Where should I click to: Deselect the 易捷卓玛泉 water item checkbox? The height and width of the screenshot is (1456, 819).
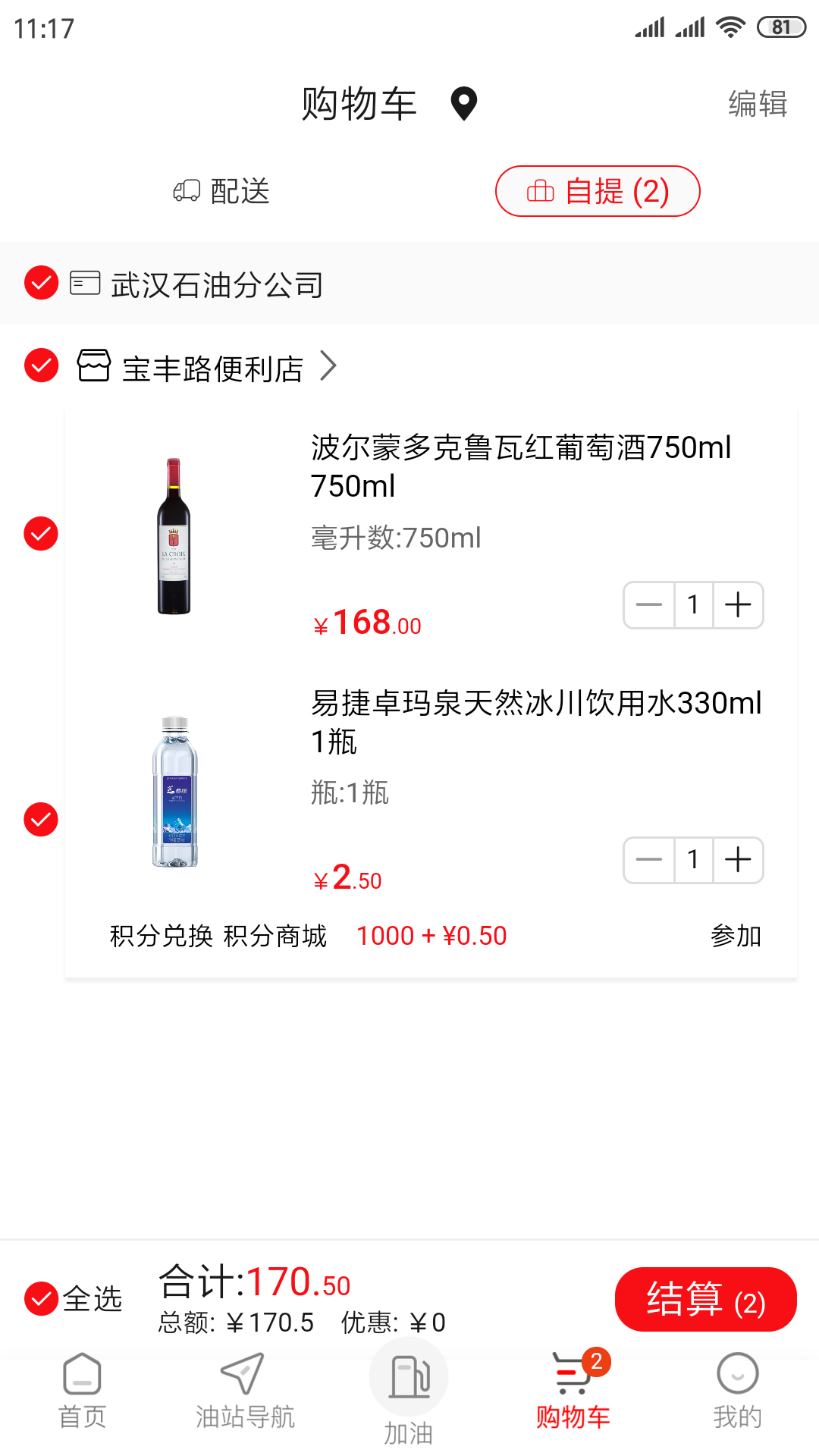click(41, 820)
